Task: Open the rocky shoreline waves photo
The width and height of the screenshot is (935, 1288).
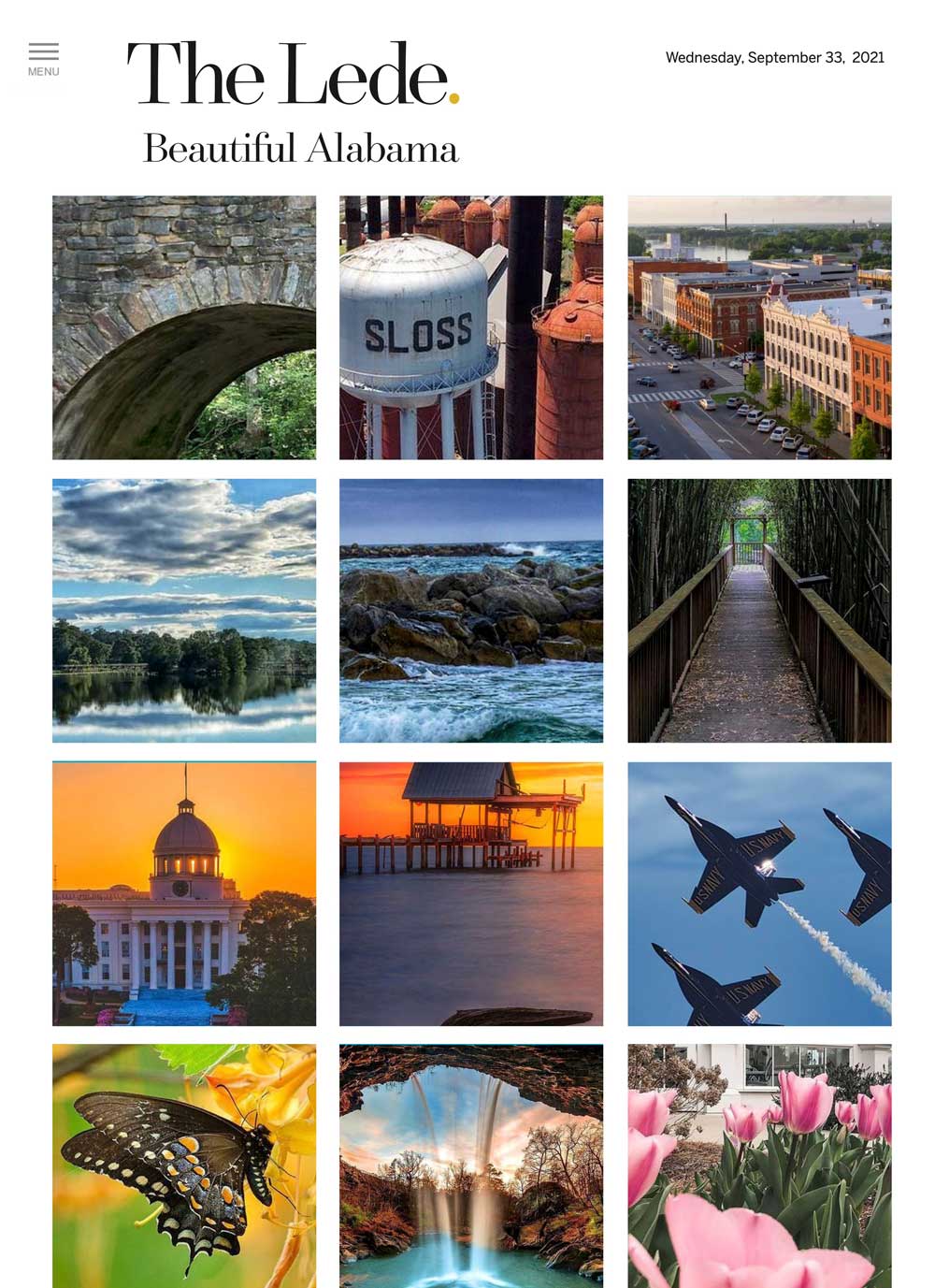Action: [x=471, y=611]
